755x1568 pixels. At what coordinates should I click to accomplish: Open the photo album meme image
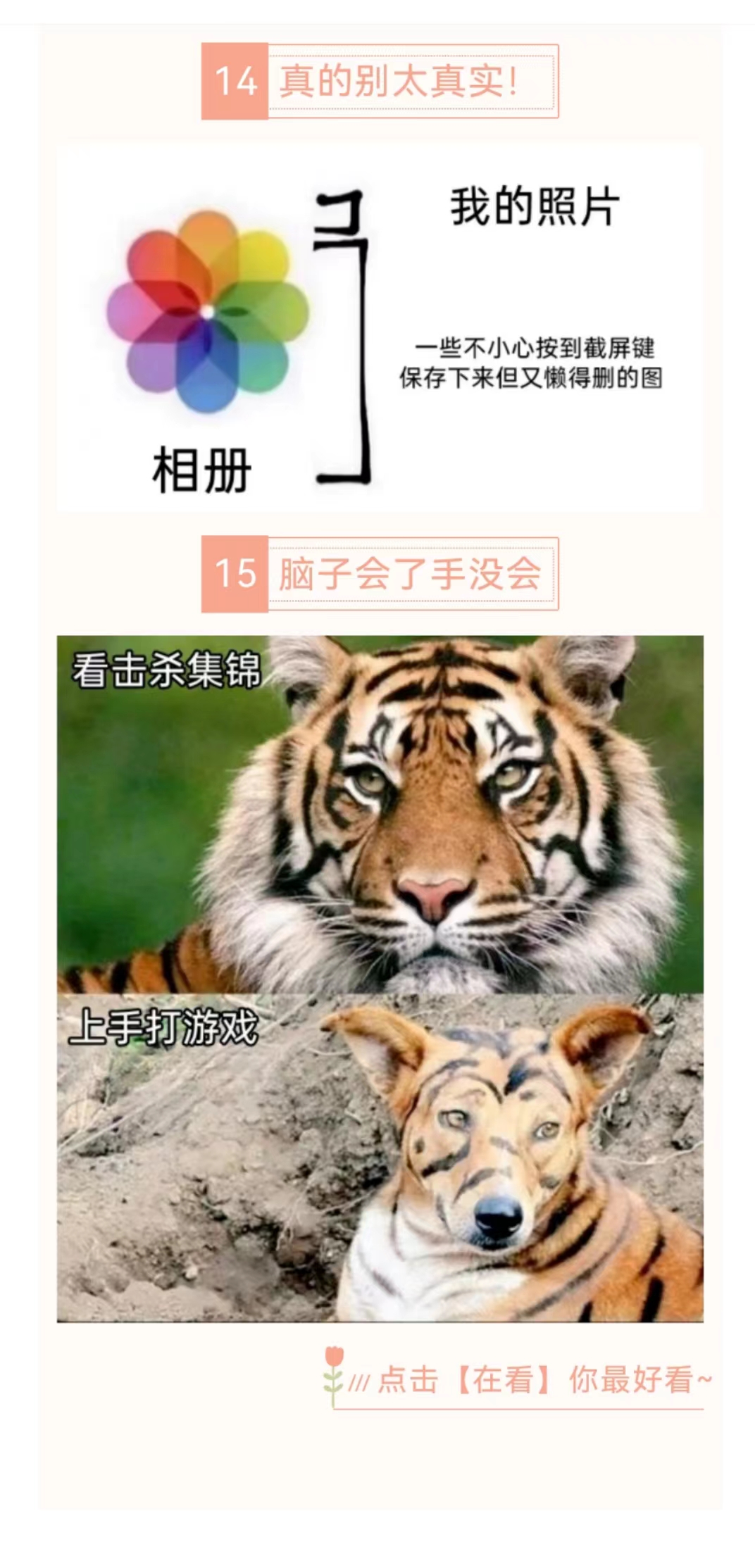[380, 328]
